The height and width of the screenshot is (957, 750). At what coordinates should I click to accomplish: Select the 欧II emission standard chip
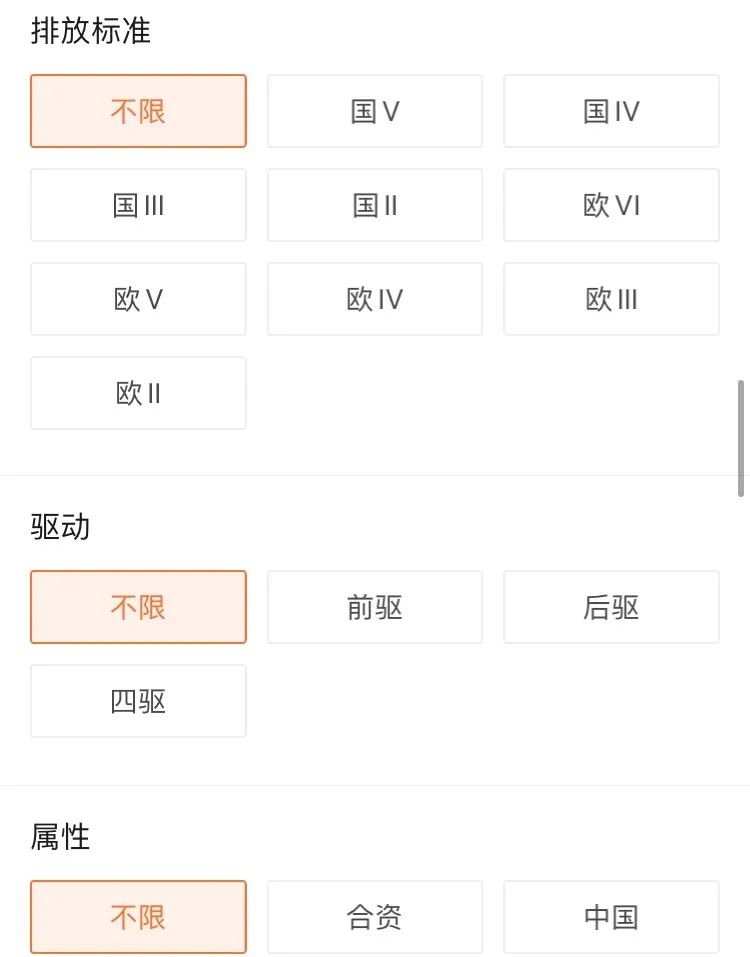tap(138, 393)
